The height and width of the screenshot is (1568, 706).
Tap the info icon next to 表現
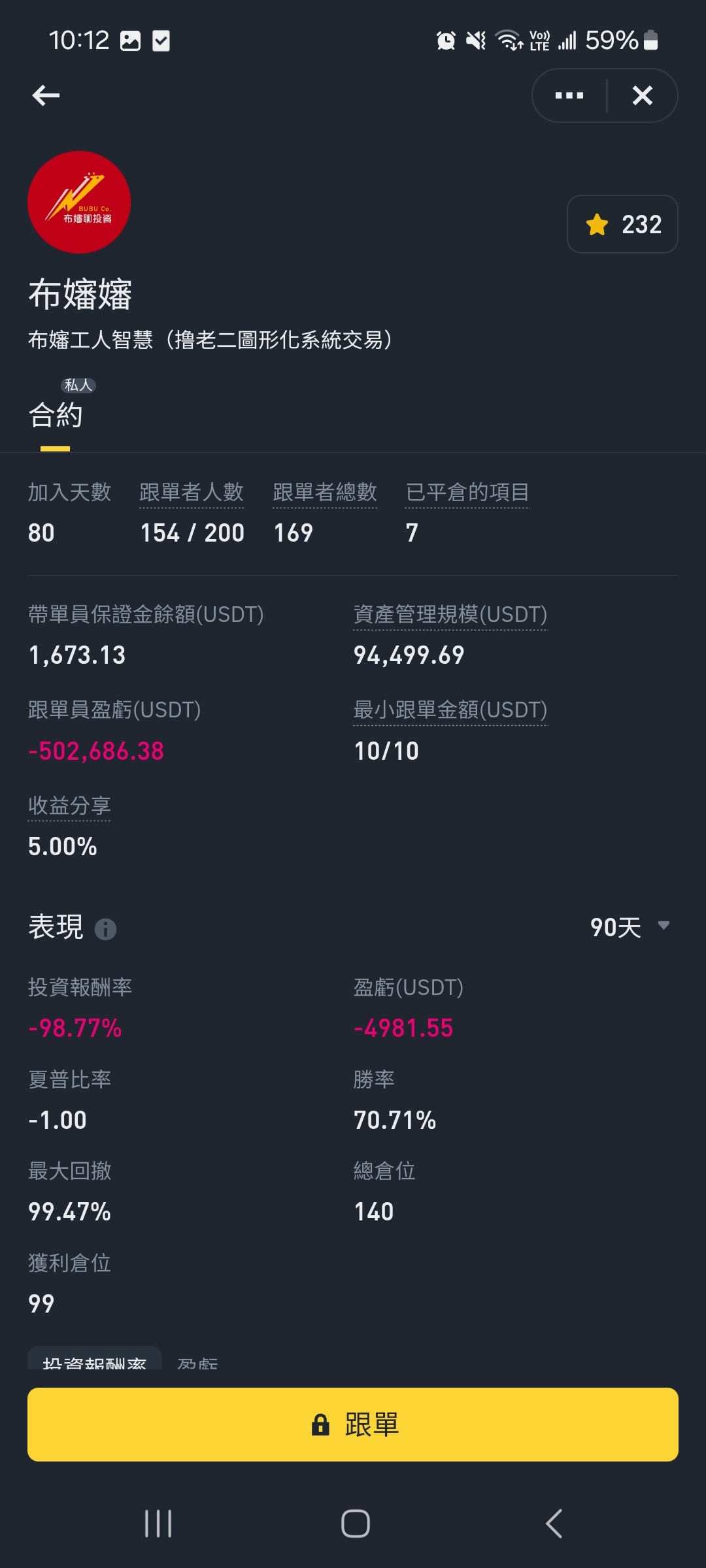click(x=105, y=928)
